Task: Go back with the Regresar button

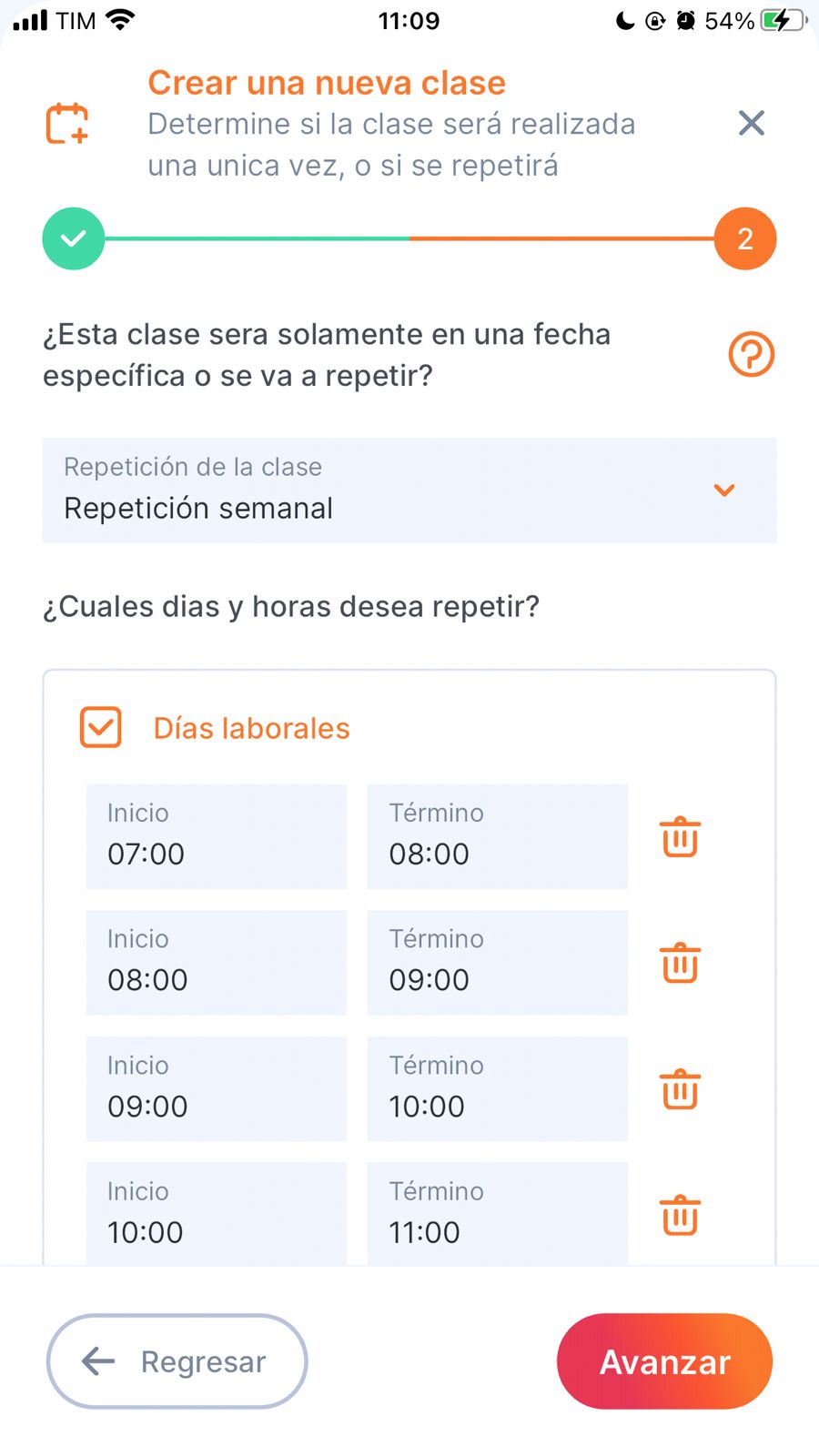Action: point(177,1361)
